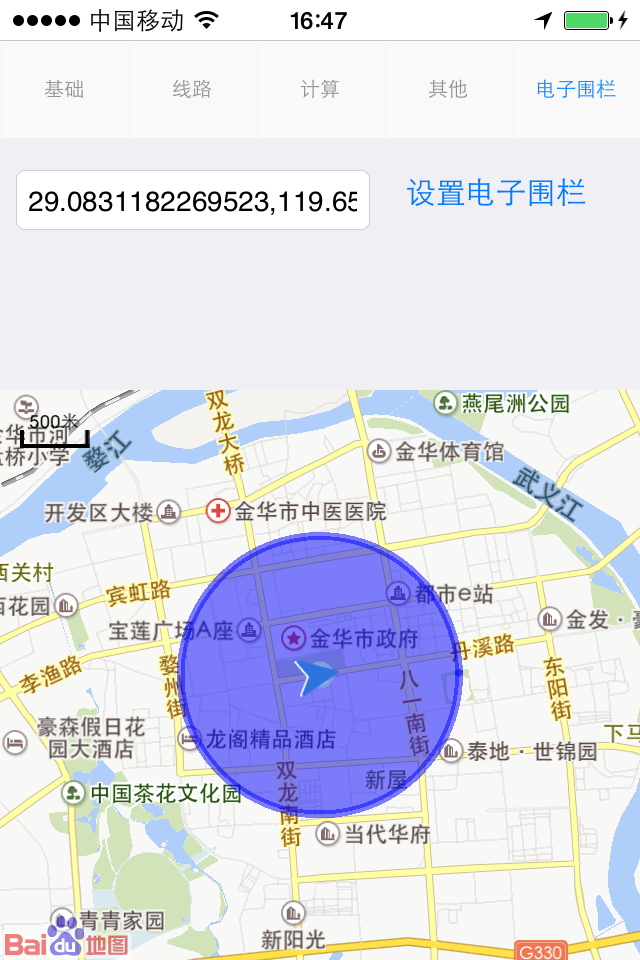Go to the 其他 tab
640x960 pixels.
pyautogui.click(x=448, y=89)
